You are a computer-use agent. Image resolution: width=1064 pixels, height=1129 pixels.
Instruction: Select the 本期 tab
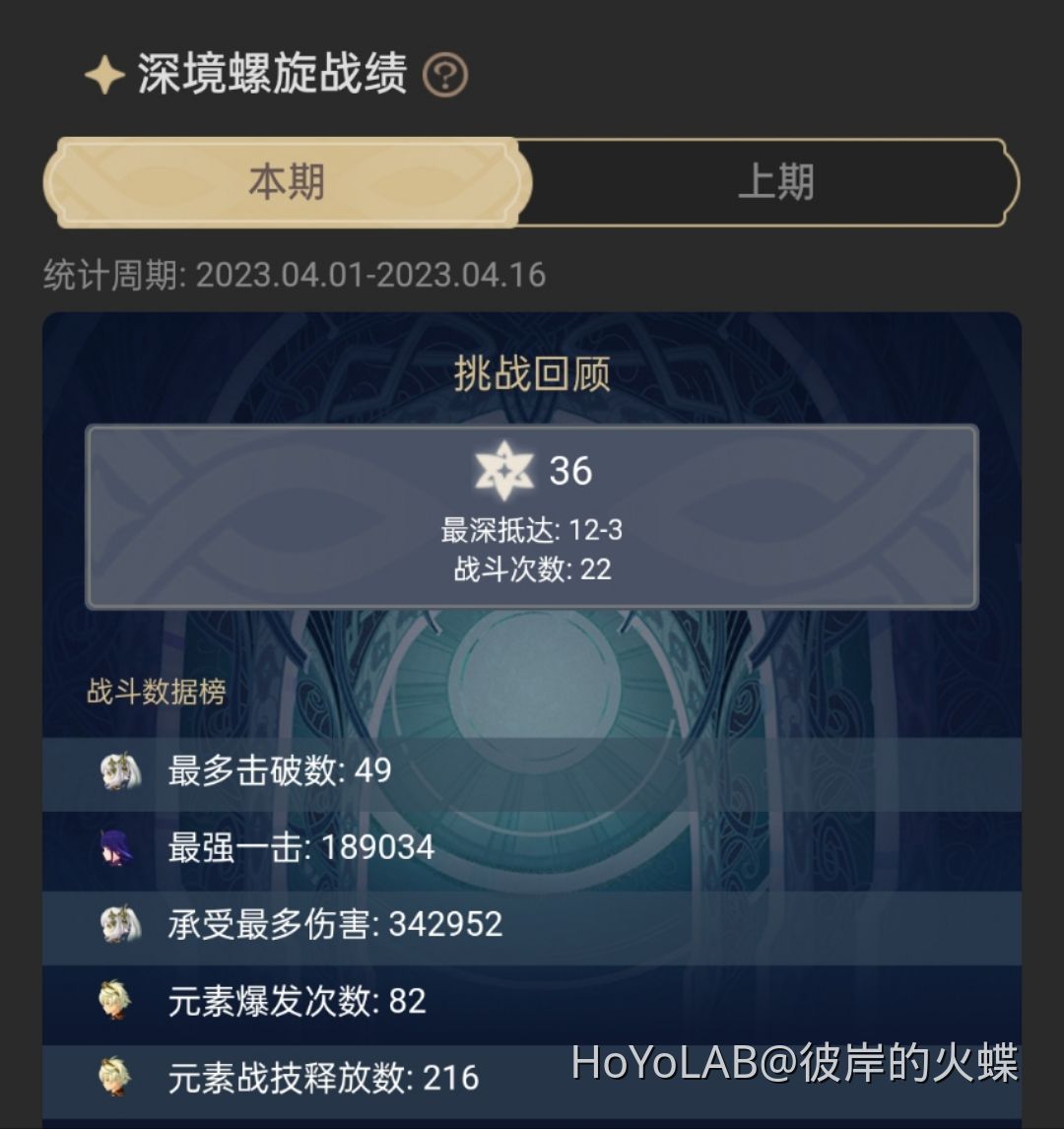(x=287, y=183)
